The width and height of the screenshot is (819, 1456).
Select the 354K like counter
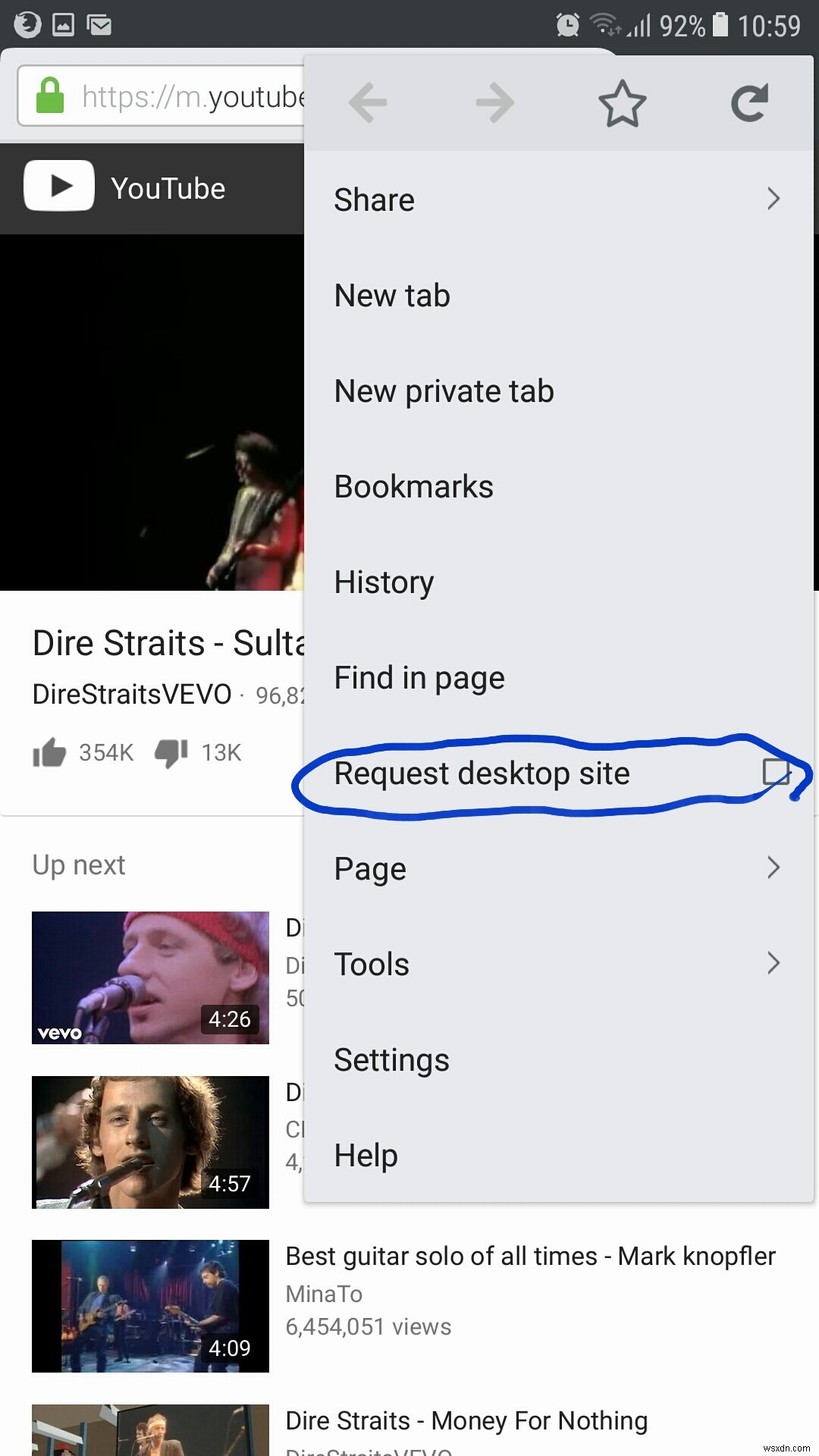[x=107, y=752]
